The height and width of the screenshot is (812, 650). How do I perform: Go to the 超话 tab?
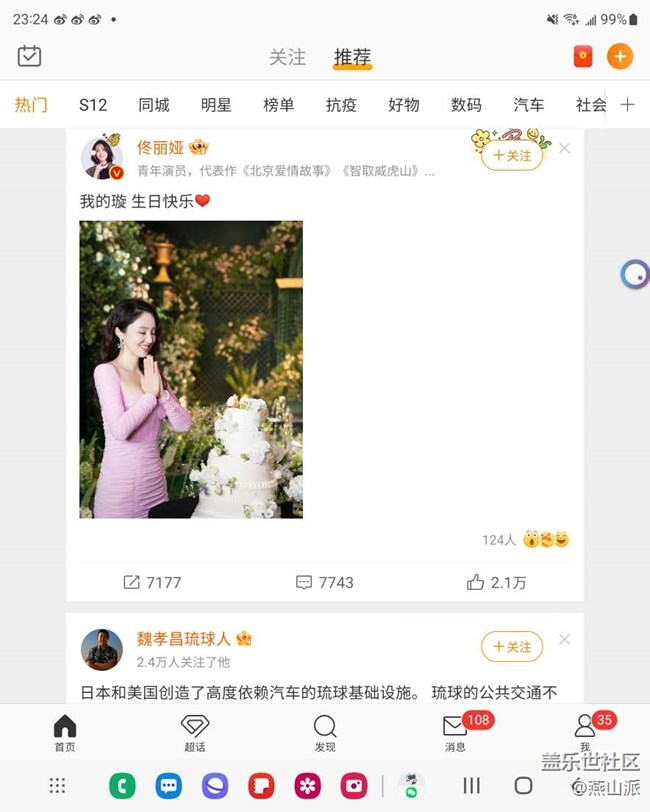195,733
